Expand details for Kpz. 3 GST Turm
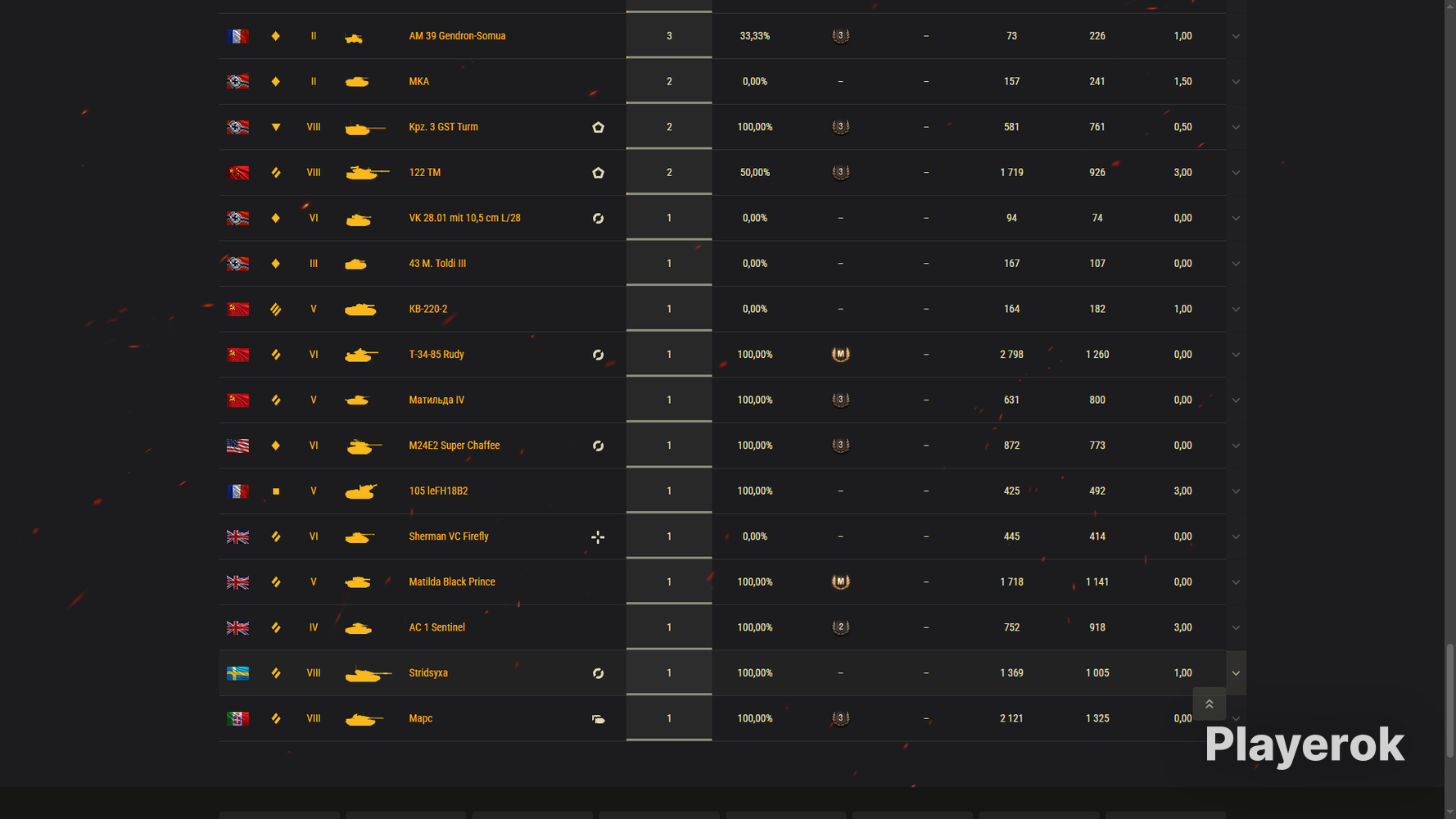Viewport: 1456px width, 819px height. (x=1236, y=127)
